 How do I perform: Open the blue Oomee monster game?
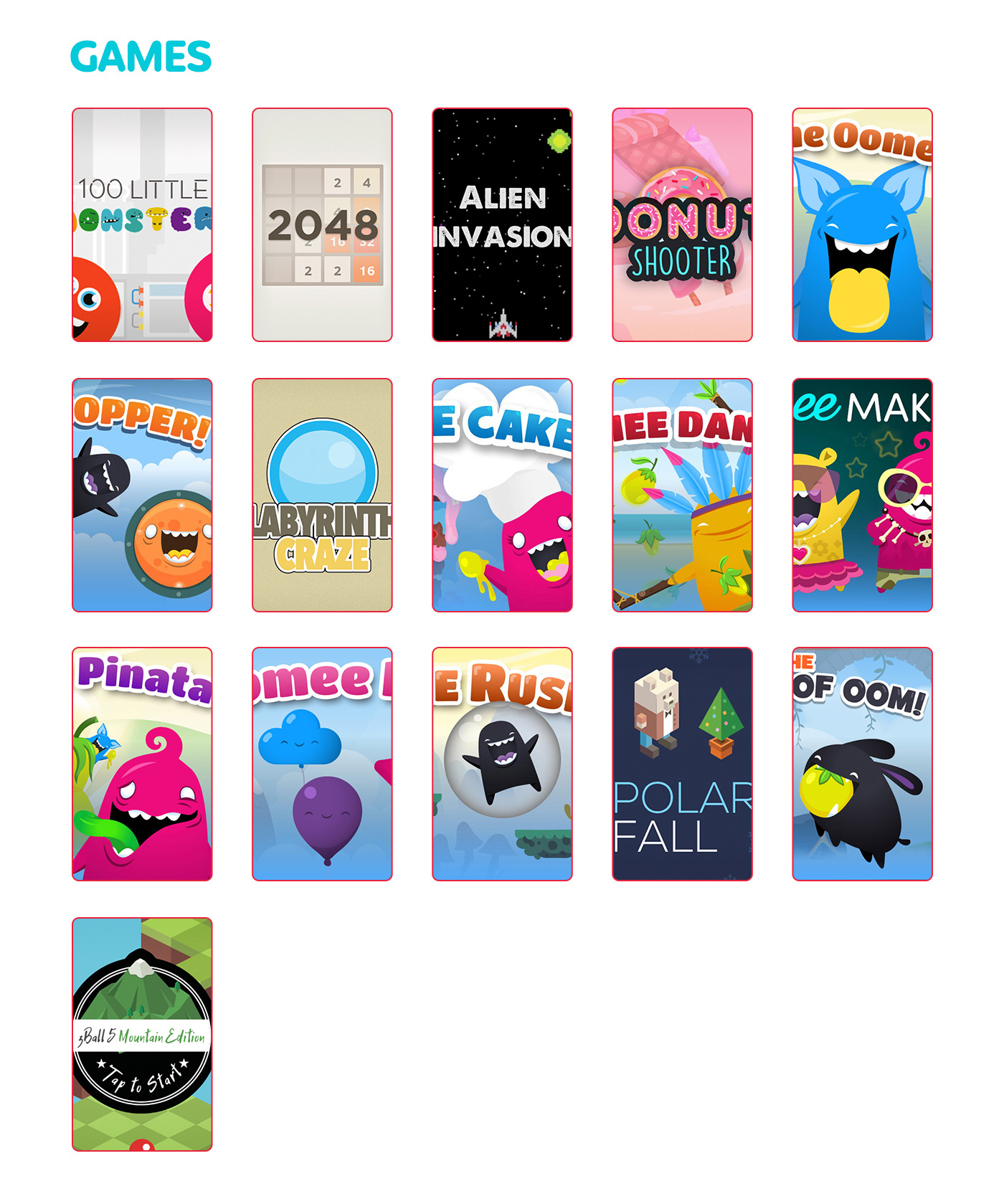[862, 224]
